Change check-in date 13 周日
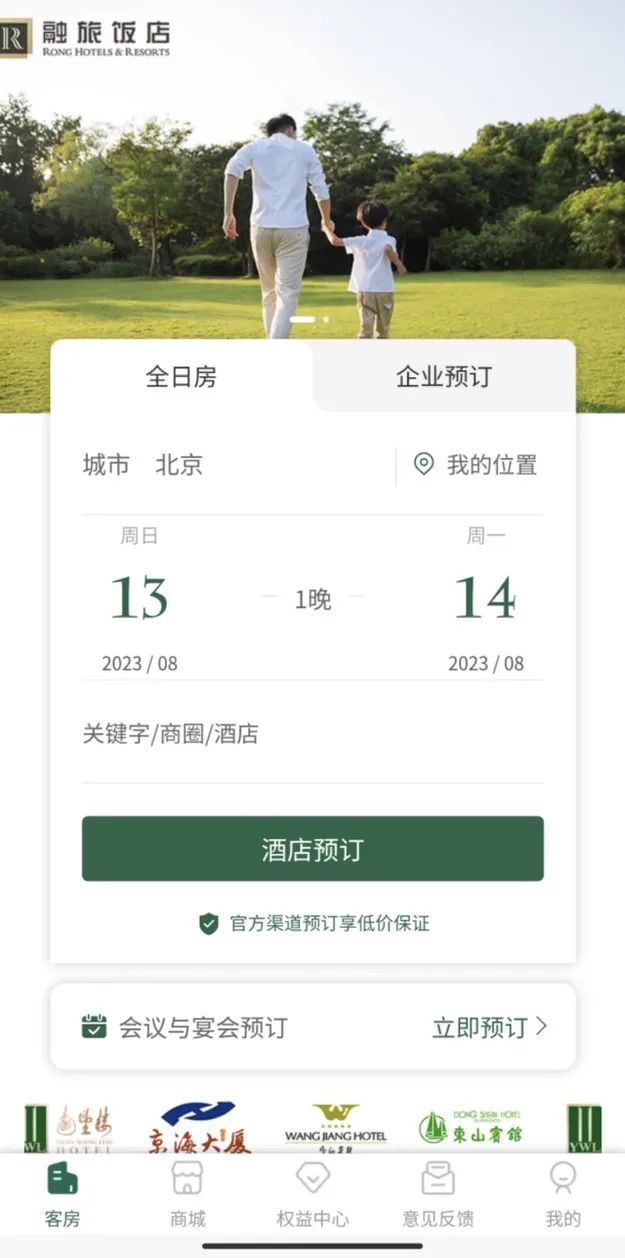625x1258 pixels. [139, 599]
